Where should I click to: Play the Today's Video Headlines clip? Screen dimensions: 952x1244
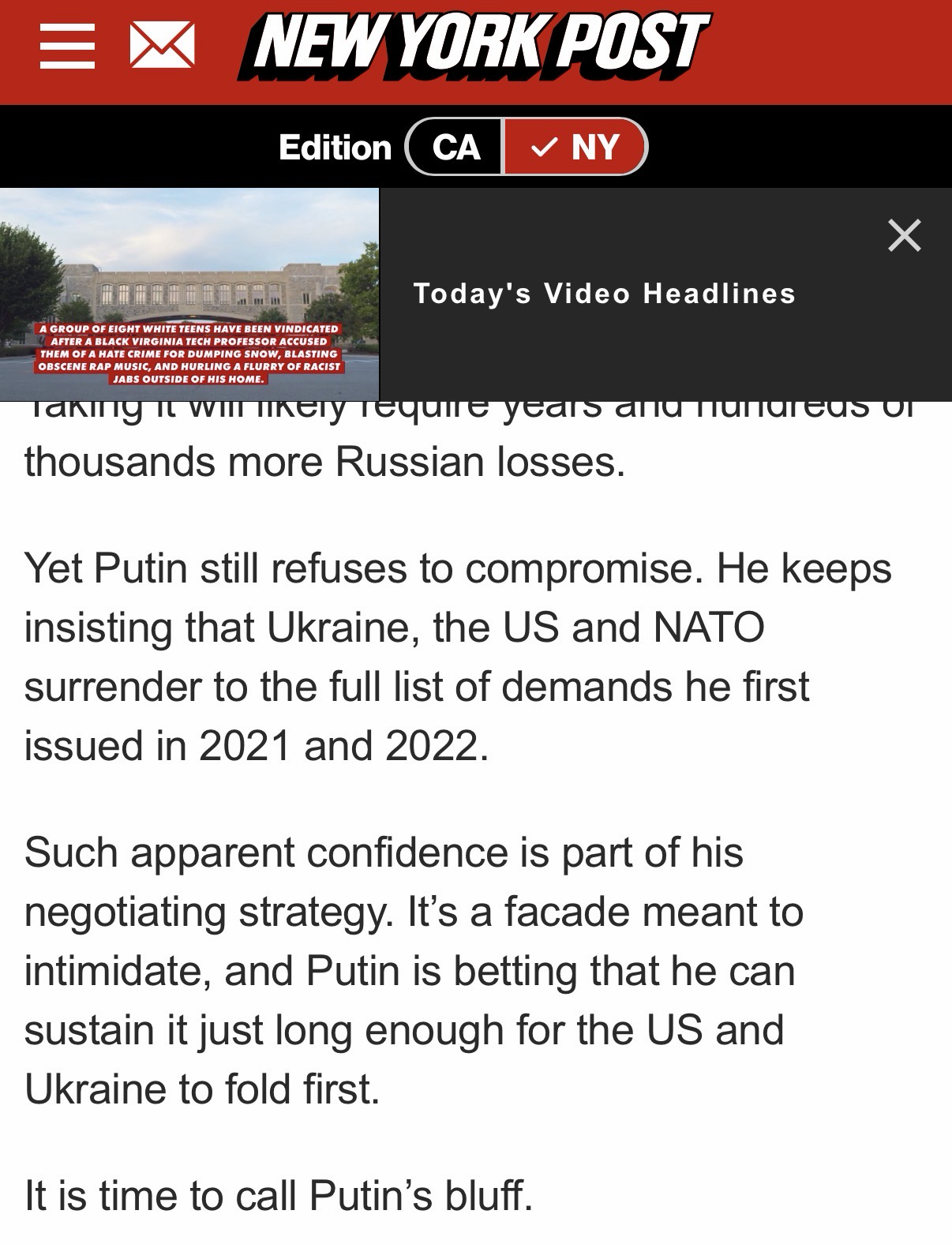(189, 294)
